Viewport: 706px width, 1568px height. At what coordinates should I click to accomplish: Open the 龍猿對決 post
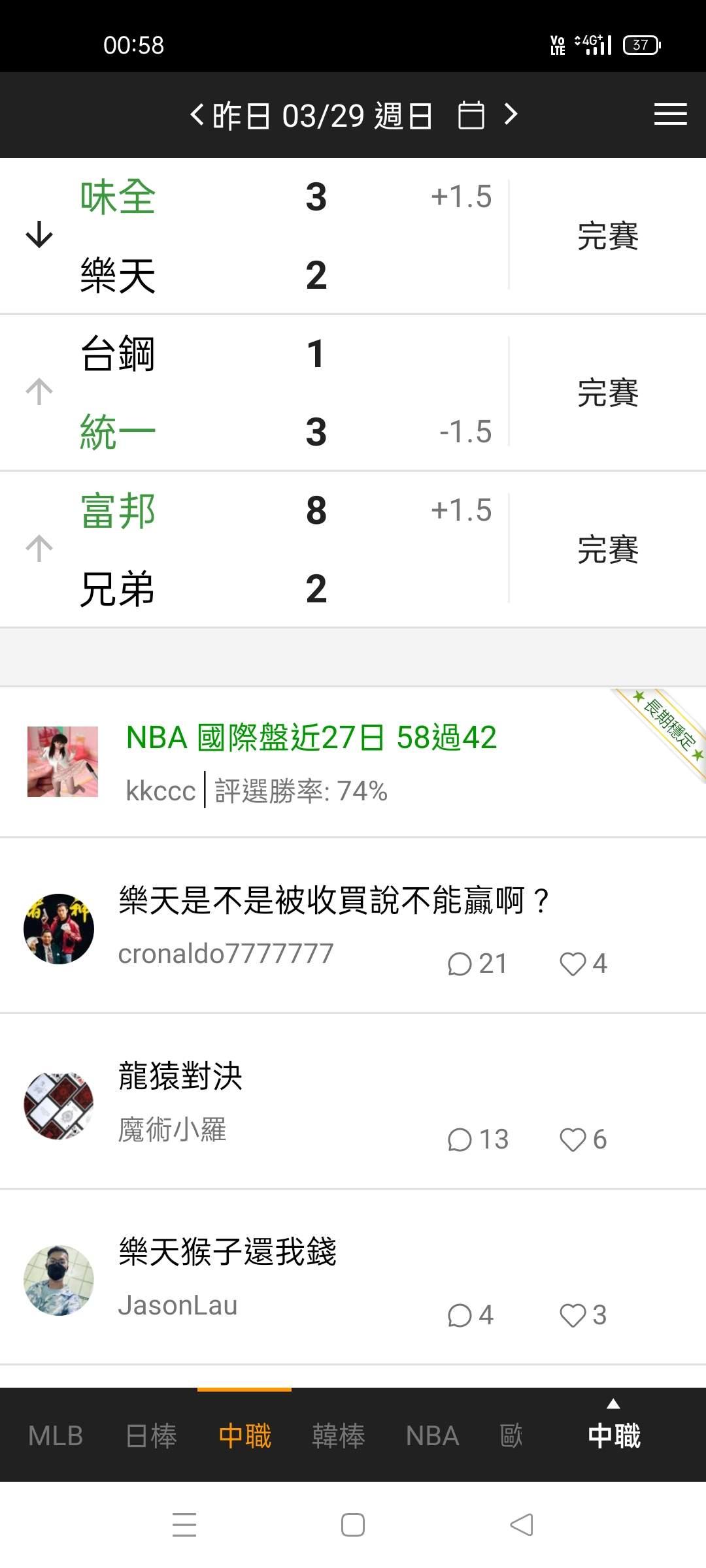pyautogui.click(x=180, y=1076)
